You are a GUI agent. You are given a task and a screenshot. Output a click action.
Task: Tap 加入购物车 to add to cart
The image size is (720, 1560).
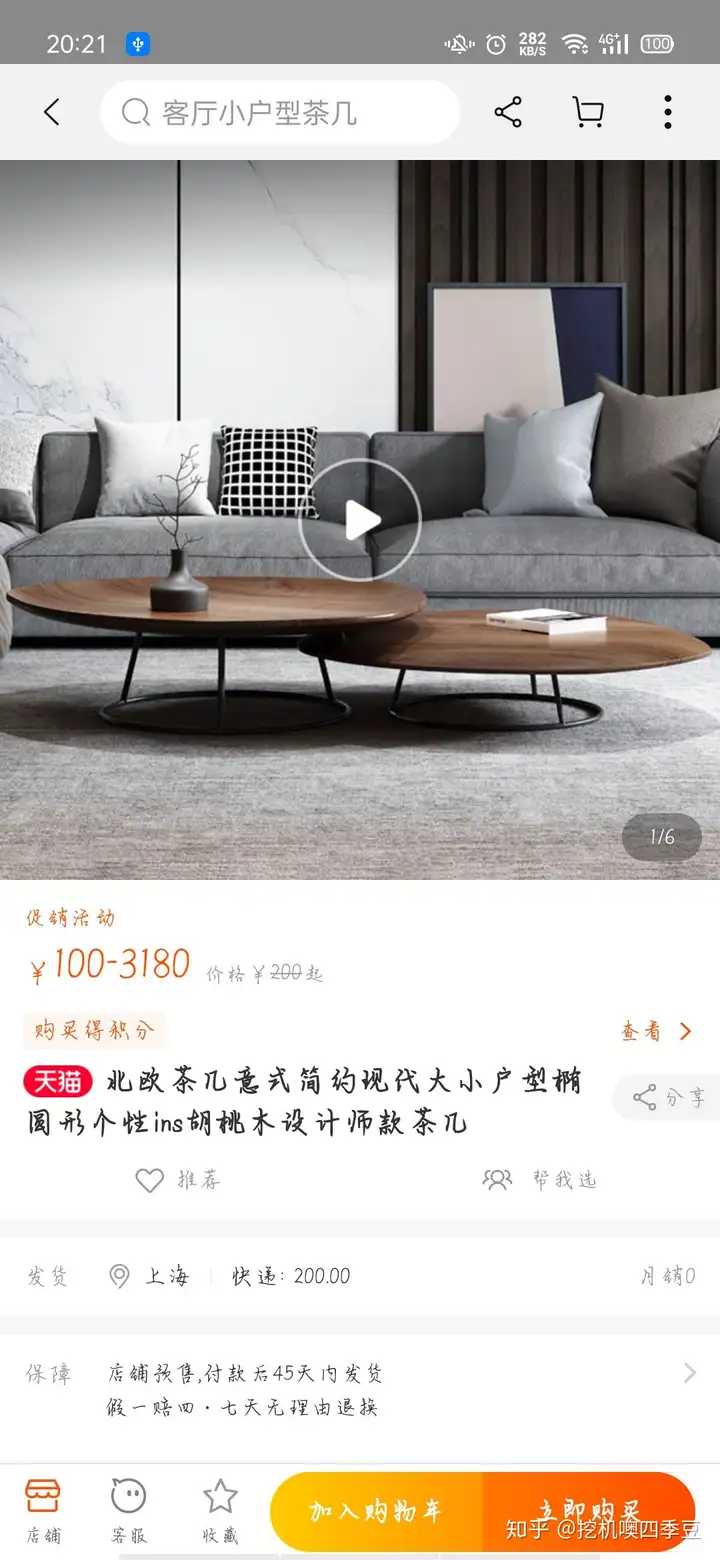click(x=376, y=1511)
